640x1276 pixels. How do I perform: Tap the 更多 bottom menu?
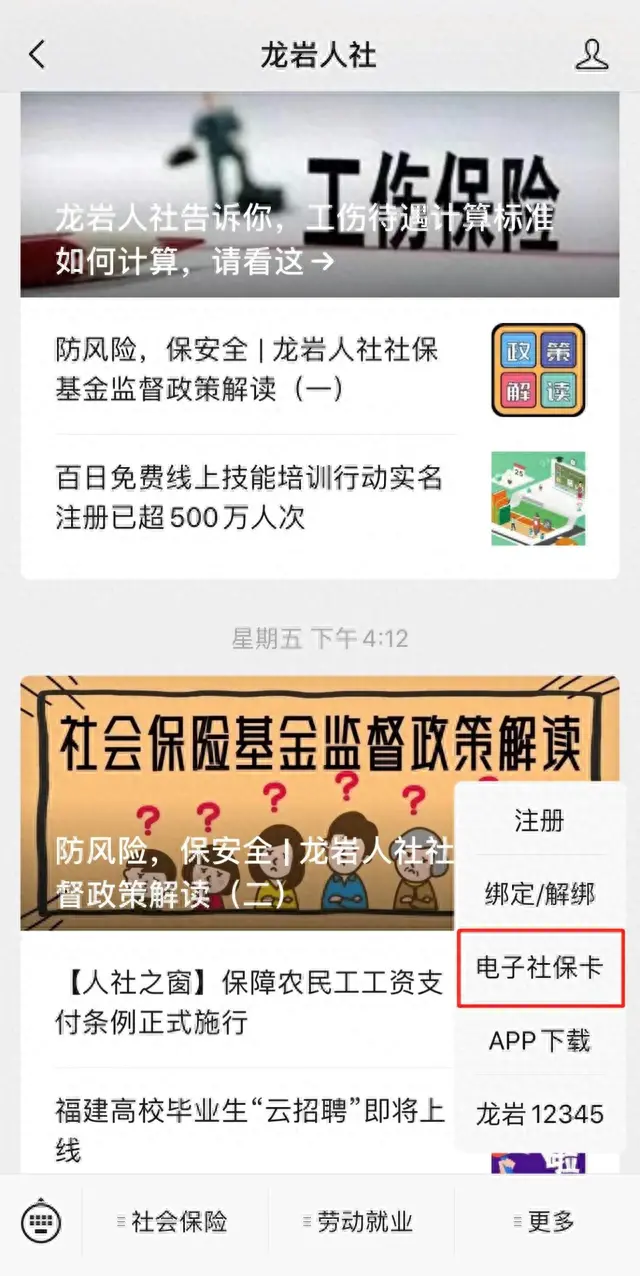(x=545, y=1221)
